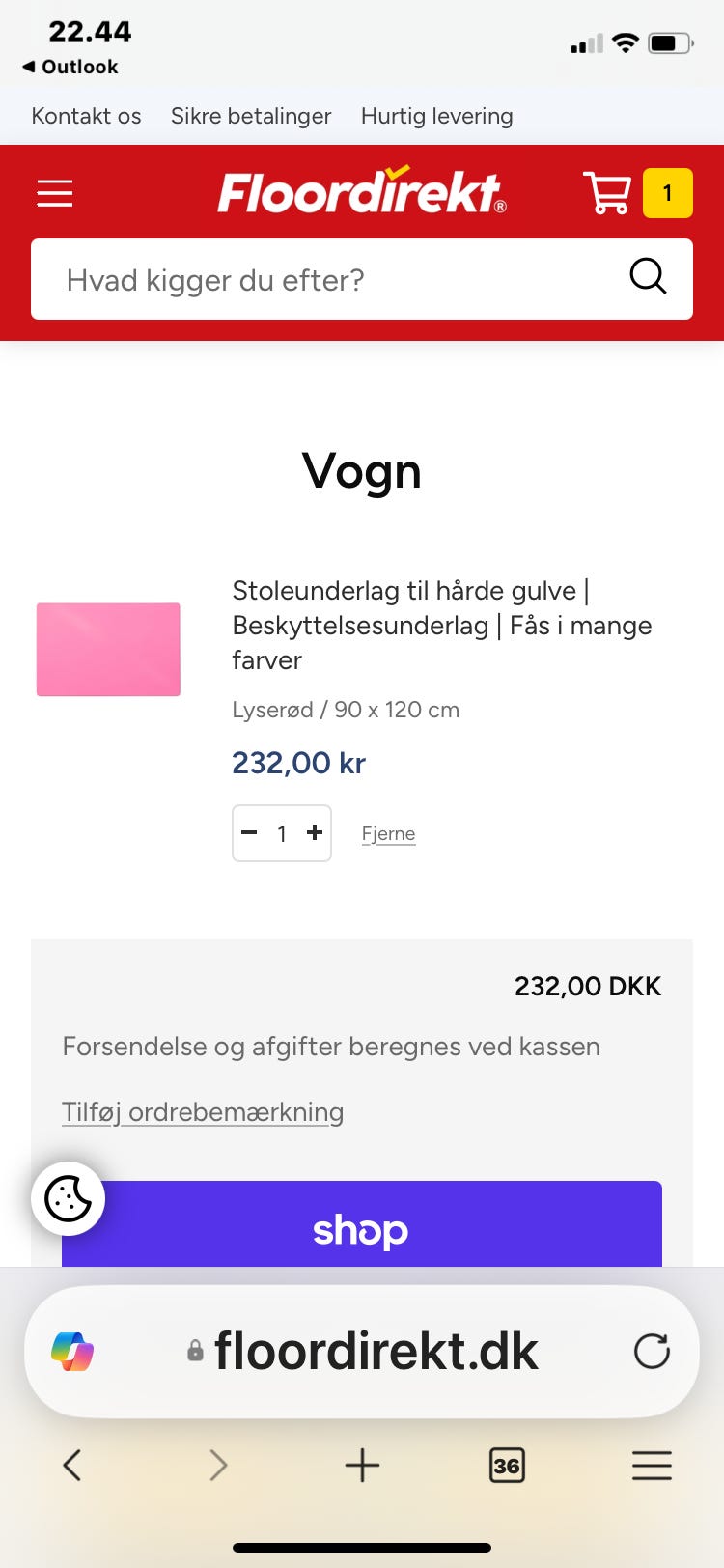
Task: Open the pink Stoleunderlag product image
Action: click(108, 650)
